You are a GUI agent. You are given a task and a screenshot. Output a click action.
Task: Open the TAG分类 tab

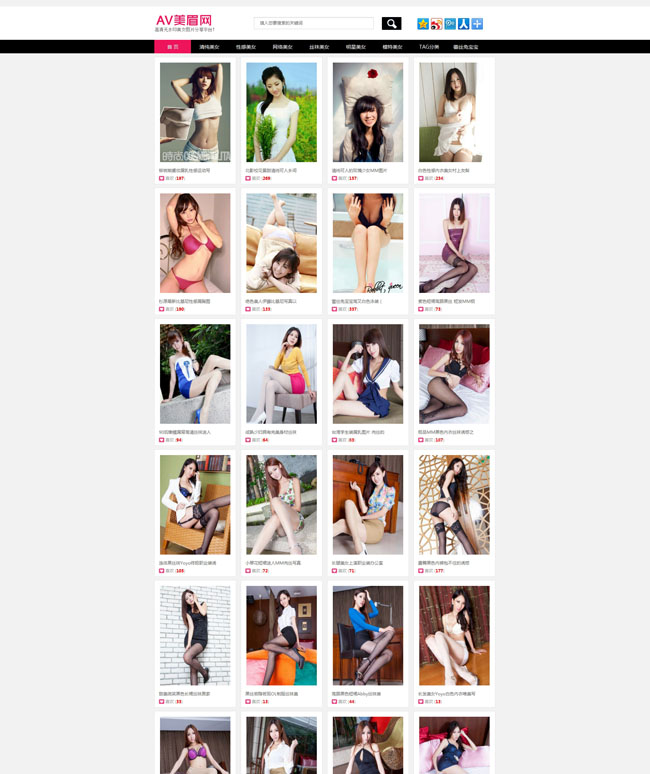pyautogui.click(x=429, y=47)
